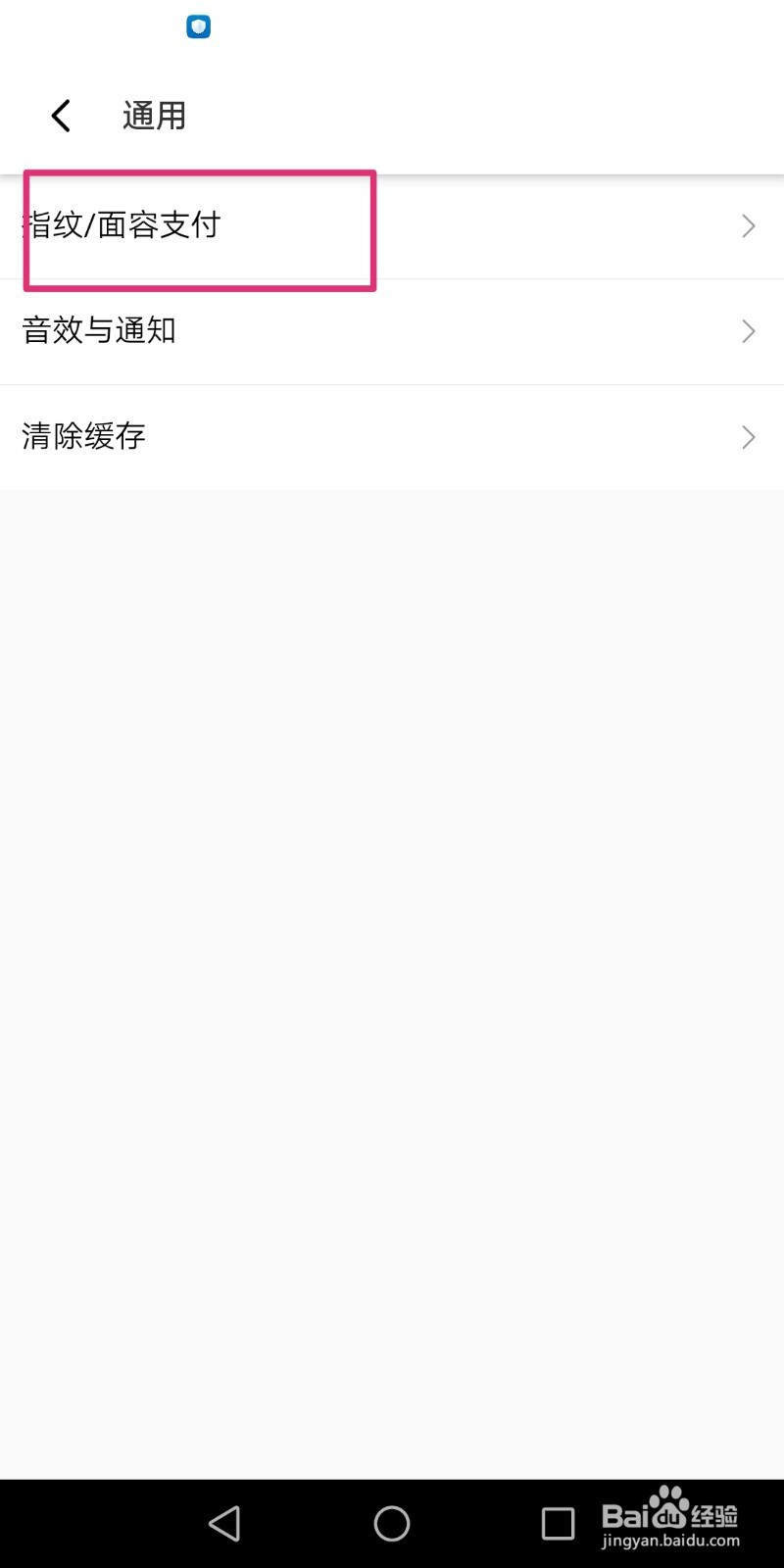The width and height of the screenshot is (784, 1568).
Task: Tap inside the 音效与通知 list row
Action: click(392, 331)
